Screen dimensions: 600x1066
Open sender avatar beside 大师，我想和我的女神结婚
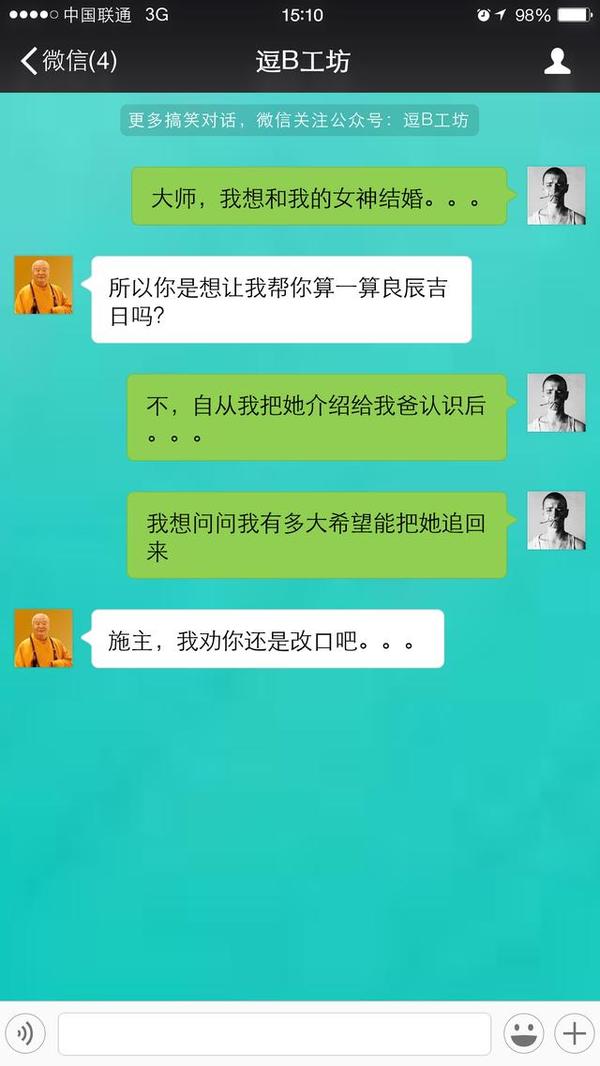556,196
